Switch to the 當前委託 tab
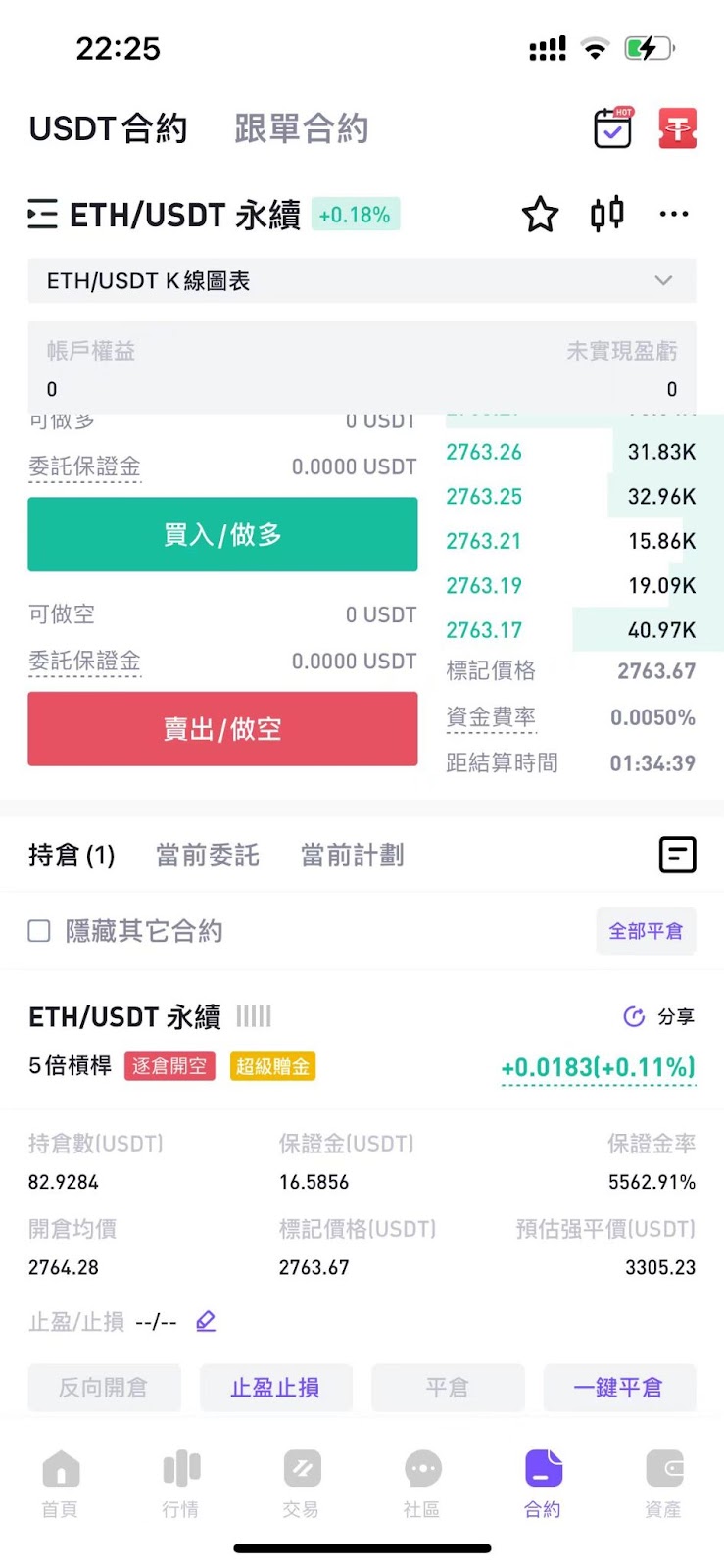 pyautogui.click(x=208, y=856)
